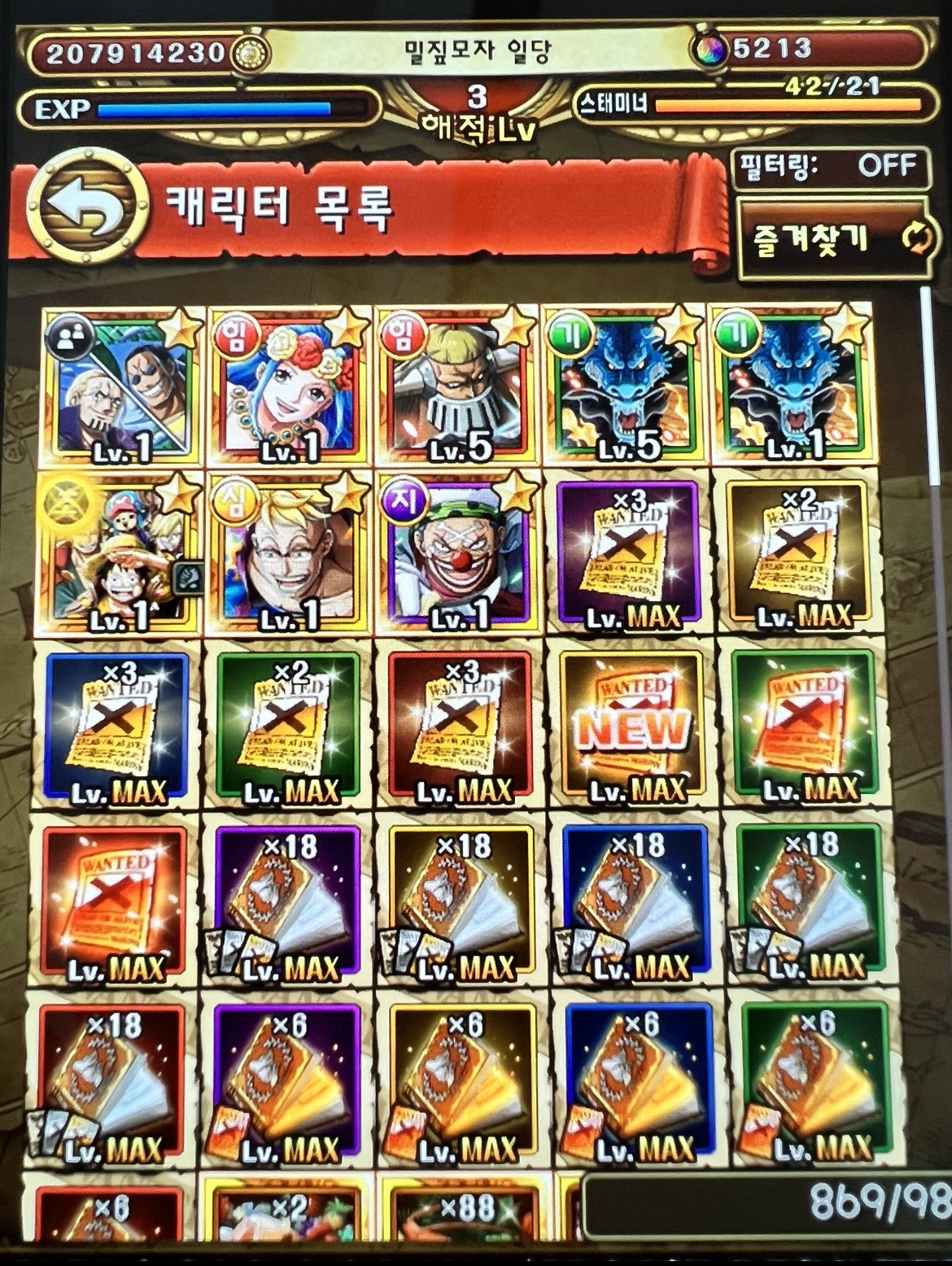Select the Lv.5 blue dragon Kaido

click(622, 386)
